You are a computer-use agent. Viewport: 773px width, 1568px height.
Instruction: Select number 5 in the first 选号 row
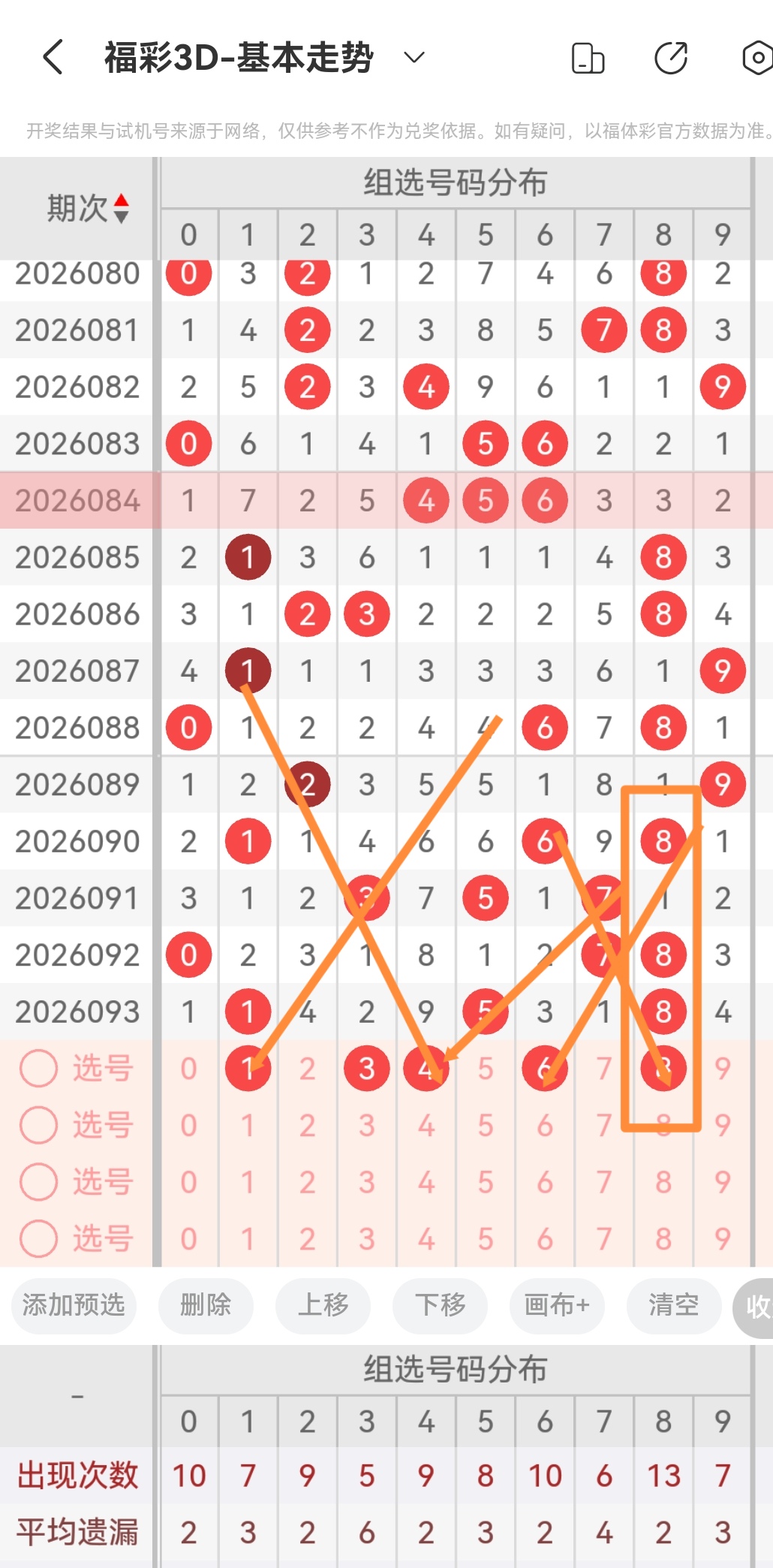point(485,1069)
